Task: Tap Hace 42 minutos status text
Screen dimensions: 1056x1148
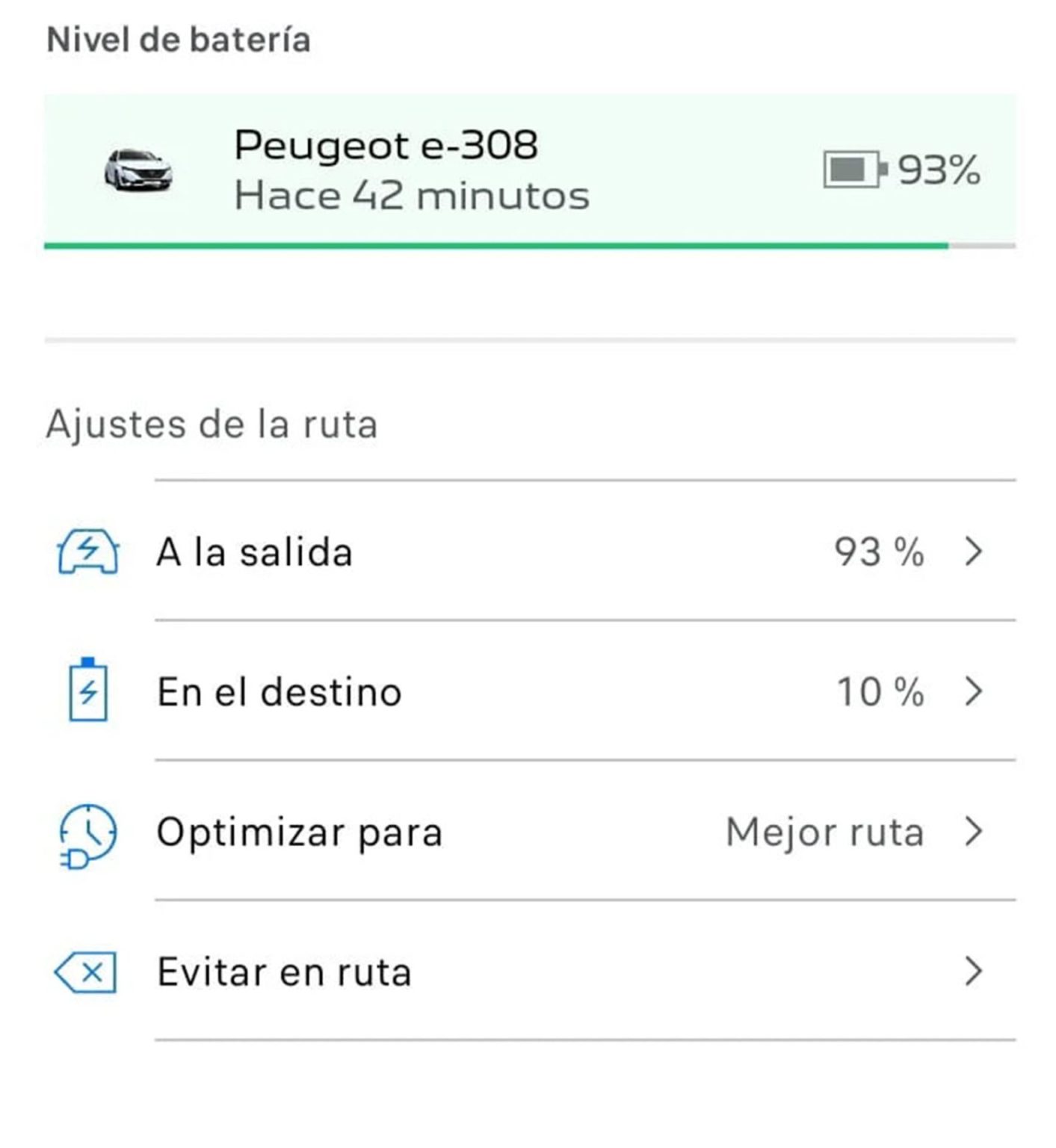Action: (x=411, y=196)
